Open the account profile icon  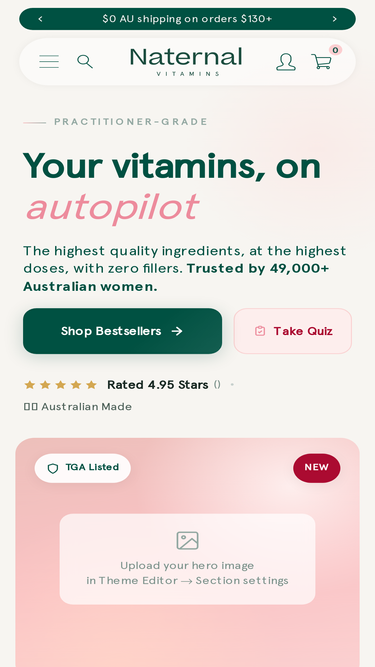tap(286, 62)
